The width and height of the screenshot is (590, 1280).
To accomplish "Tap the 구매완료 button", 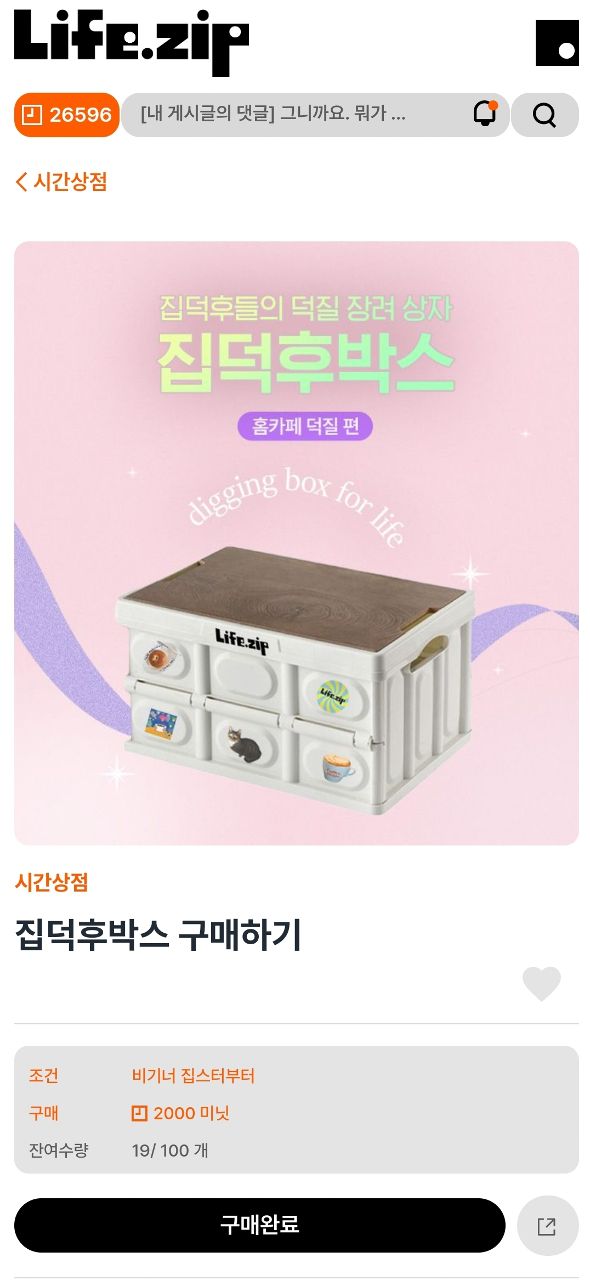I will (260, 1225).
